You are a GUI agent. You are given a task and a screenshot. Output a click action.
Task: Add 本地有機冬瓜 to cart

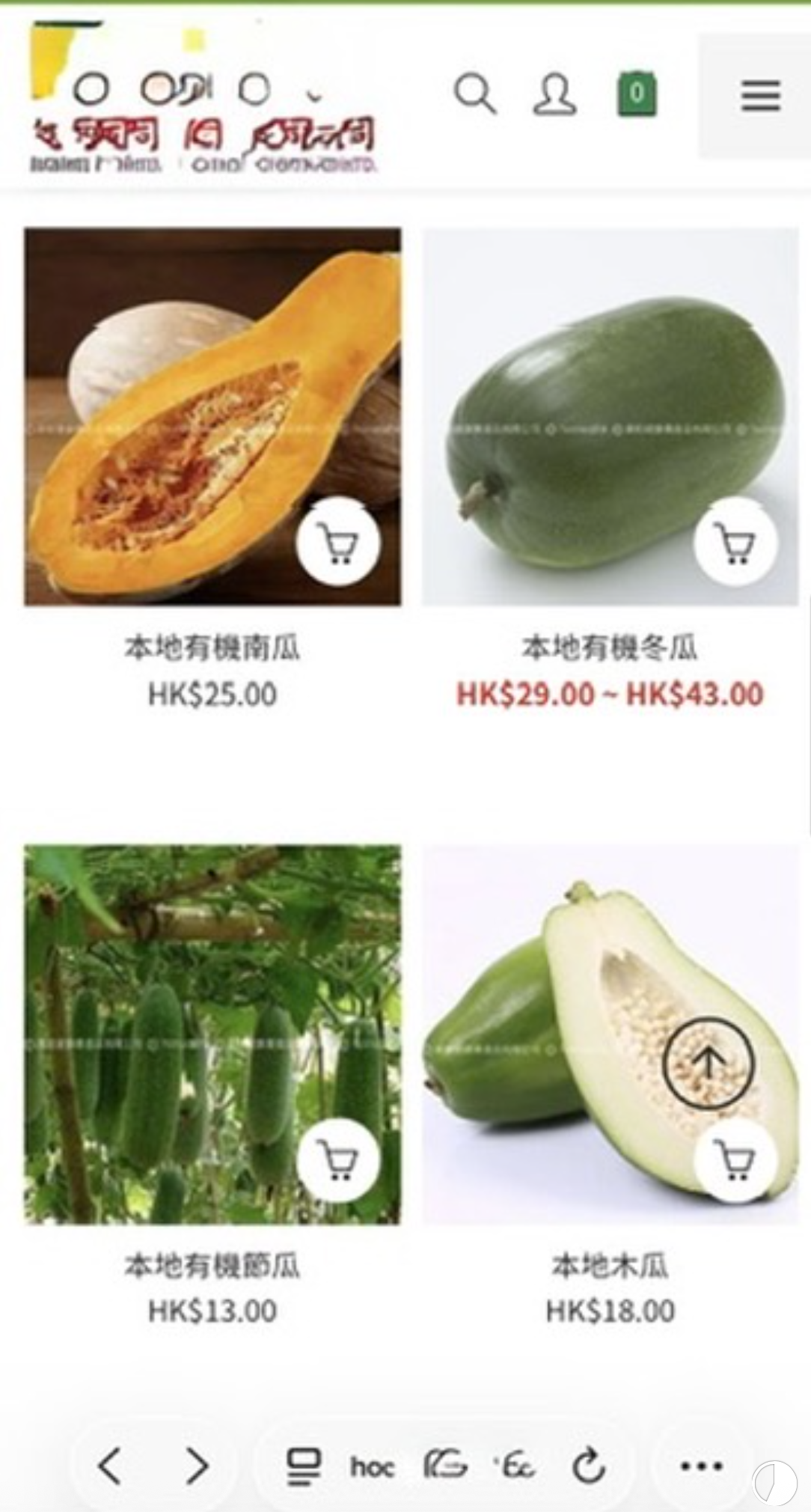click(x=735, y=541)
